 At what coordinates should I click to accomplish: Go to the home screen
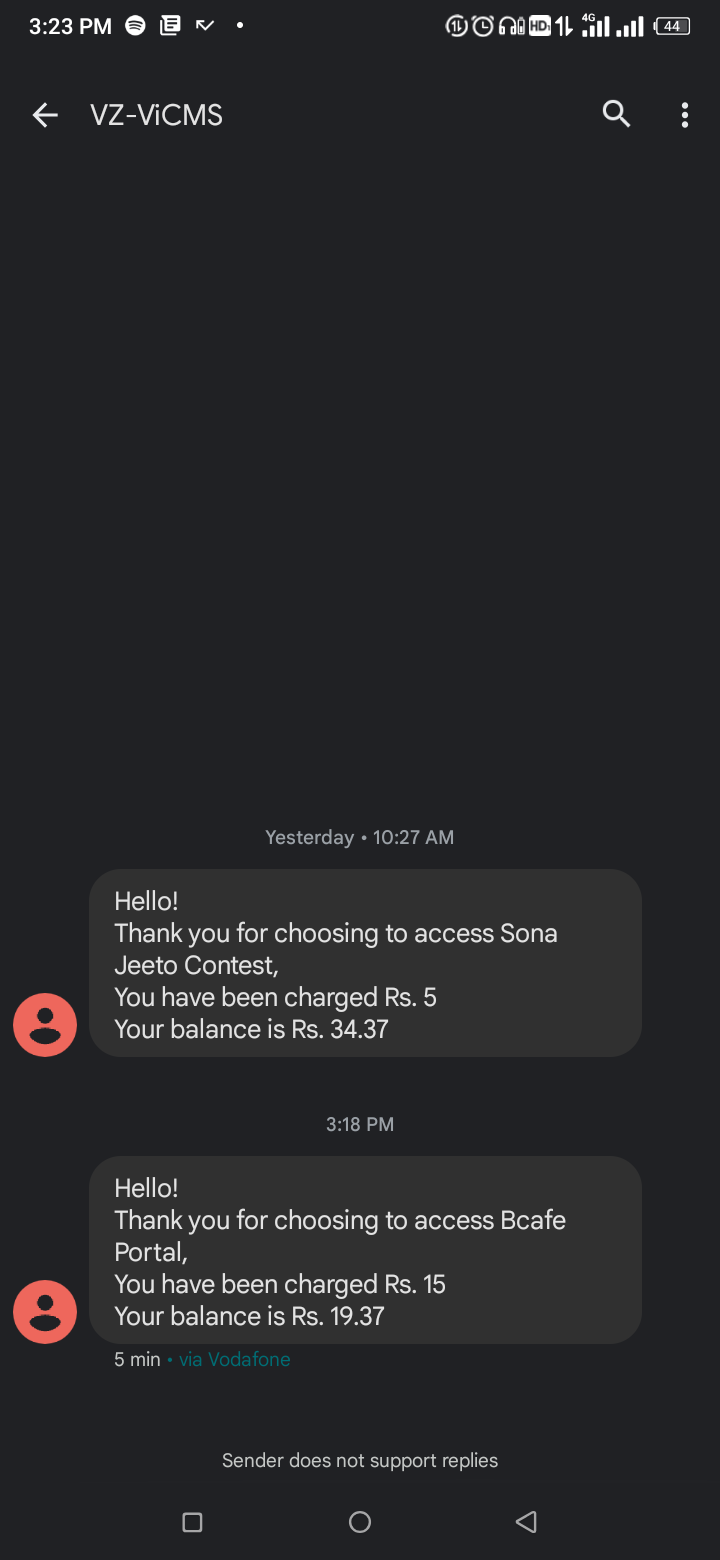pyautogui.click(x=360, y=1522)
